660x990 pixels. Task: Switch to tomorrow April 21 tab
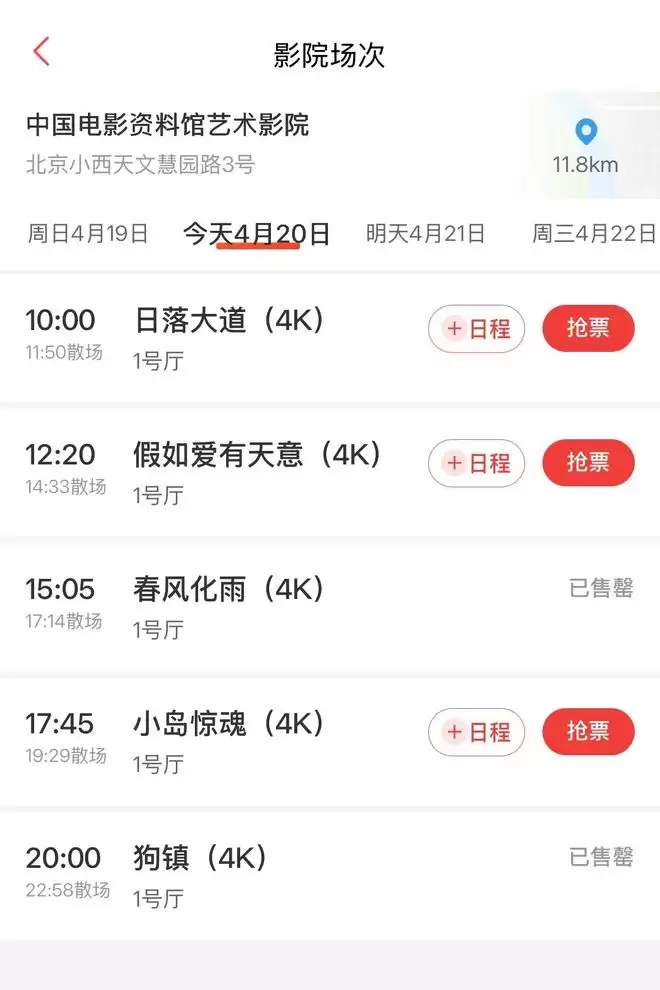click(x=426, y=234)
